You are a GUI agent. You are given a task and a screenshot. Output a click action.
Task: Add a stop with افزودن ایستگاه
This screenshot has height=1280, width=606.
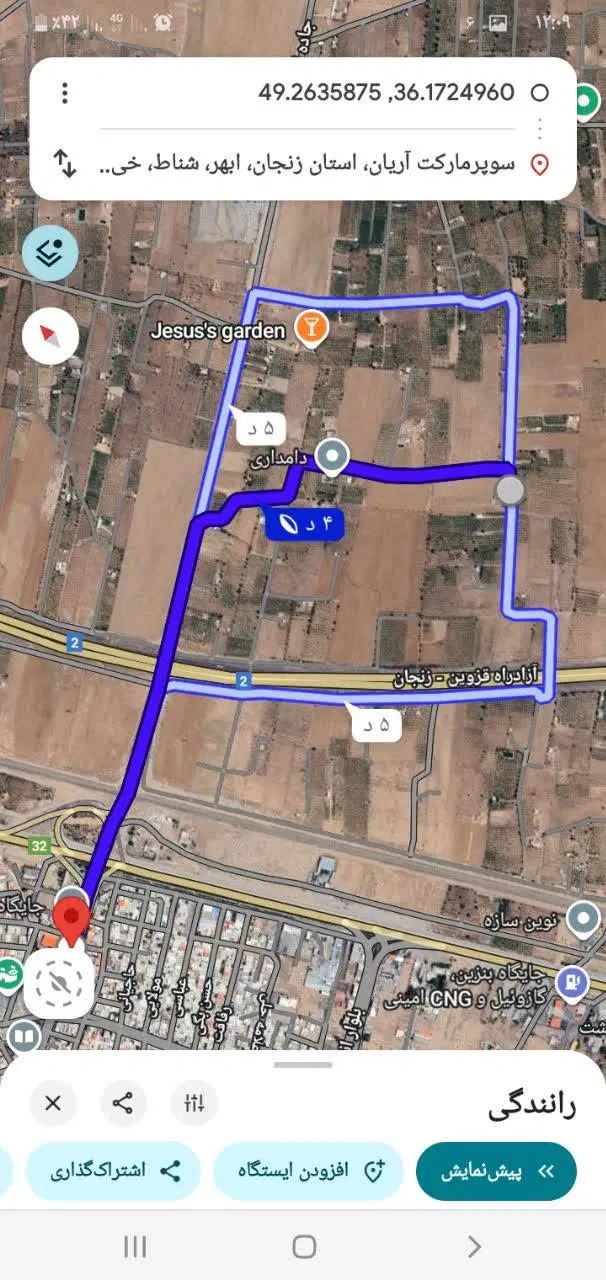tap(308, 1171)
